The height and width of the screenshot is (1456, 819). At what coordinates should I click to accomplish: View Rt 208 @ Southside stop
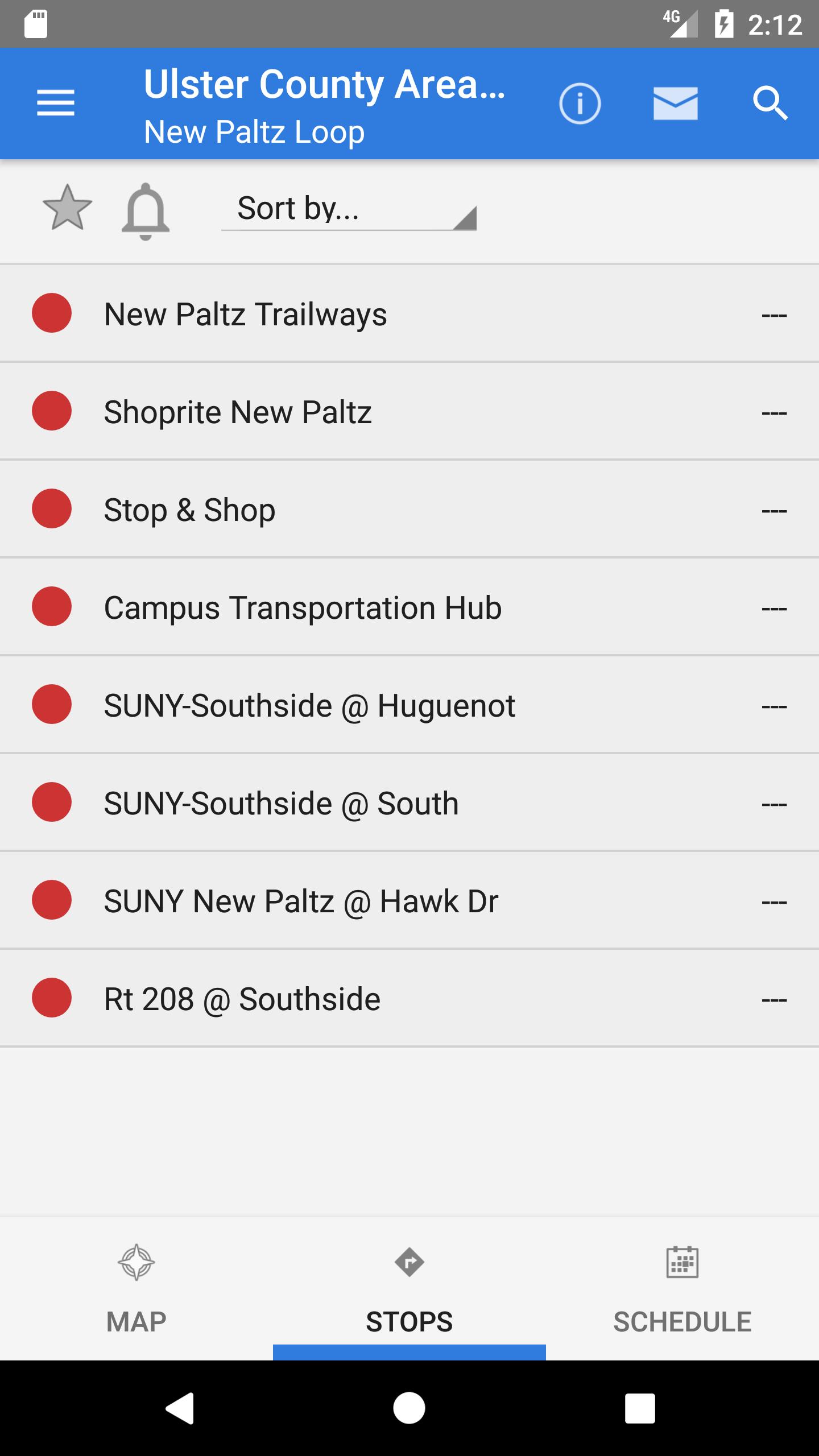click(x=409, y=998)
